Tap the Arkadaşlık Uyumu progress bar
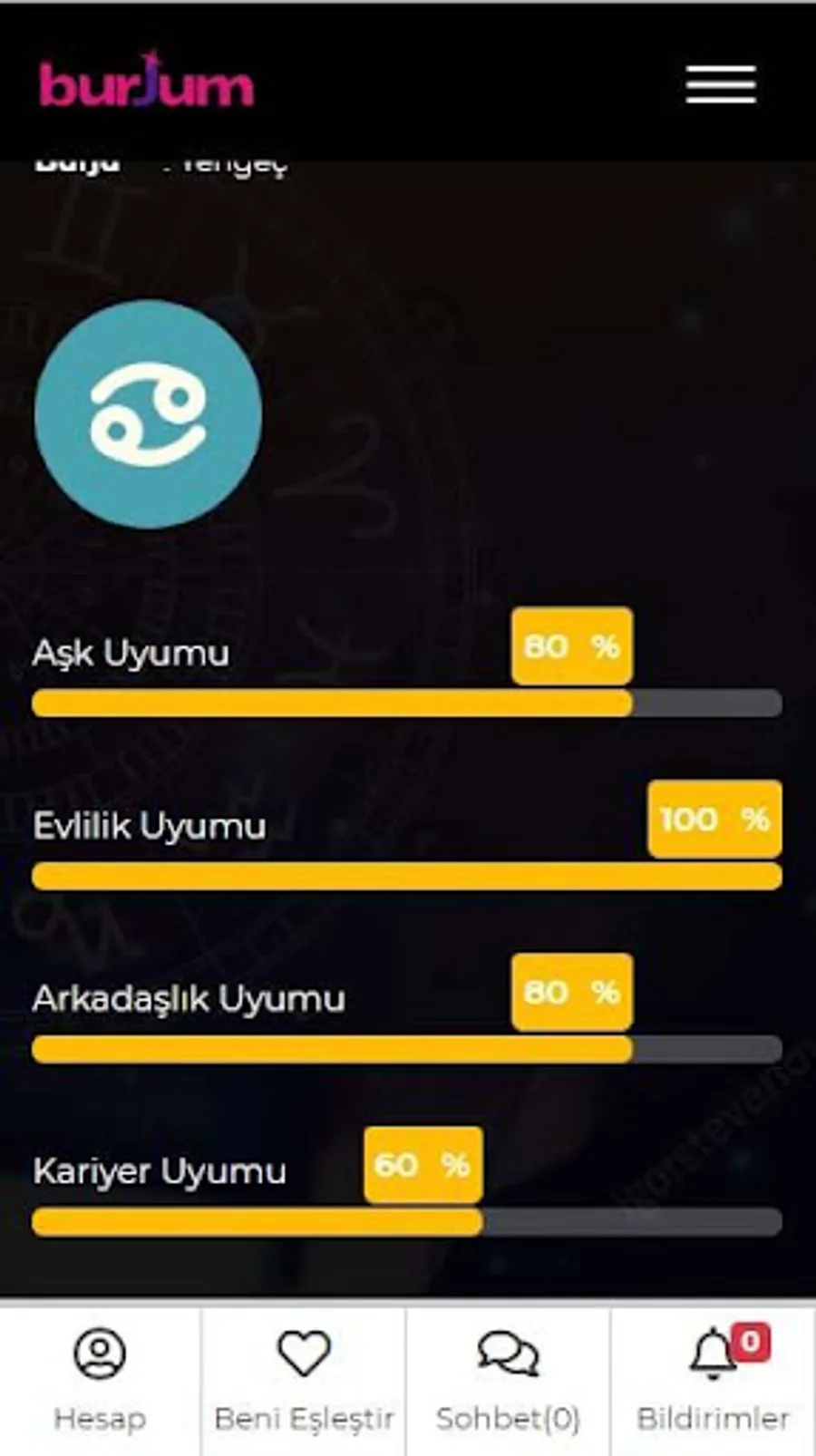Image resolution: width=816 pixels, height=1456 pixels. (408, 1048)
